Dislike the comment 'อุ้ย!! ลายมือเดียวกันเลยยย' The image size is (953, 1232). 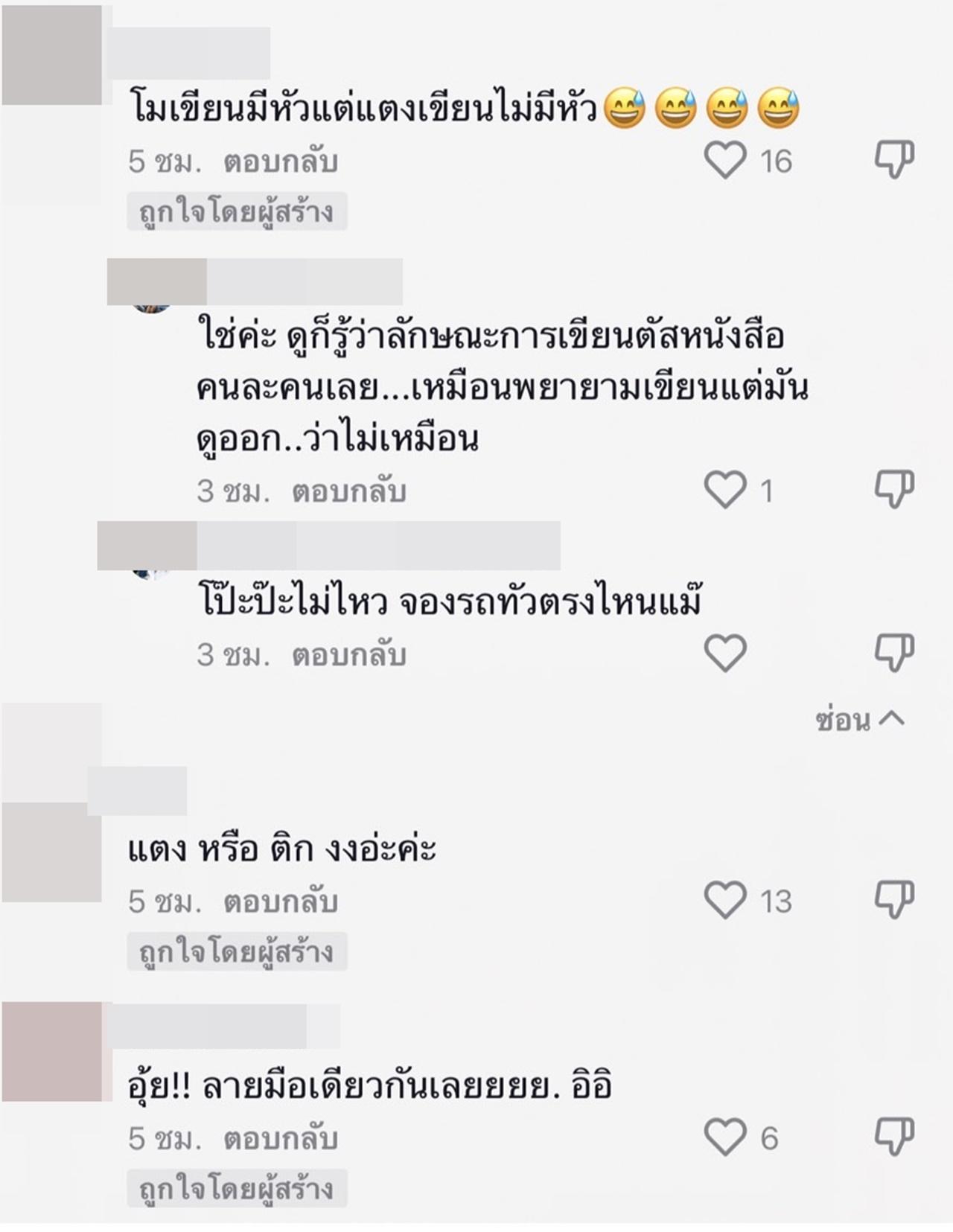(x=893, y=1136)
